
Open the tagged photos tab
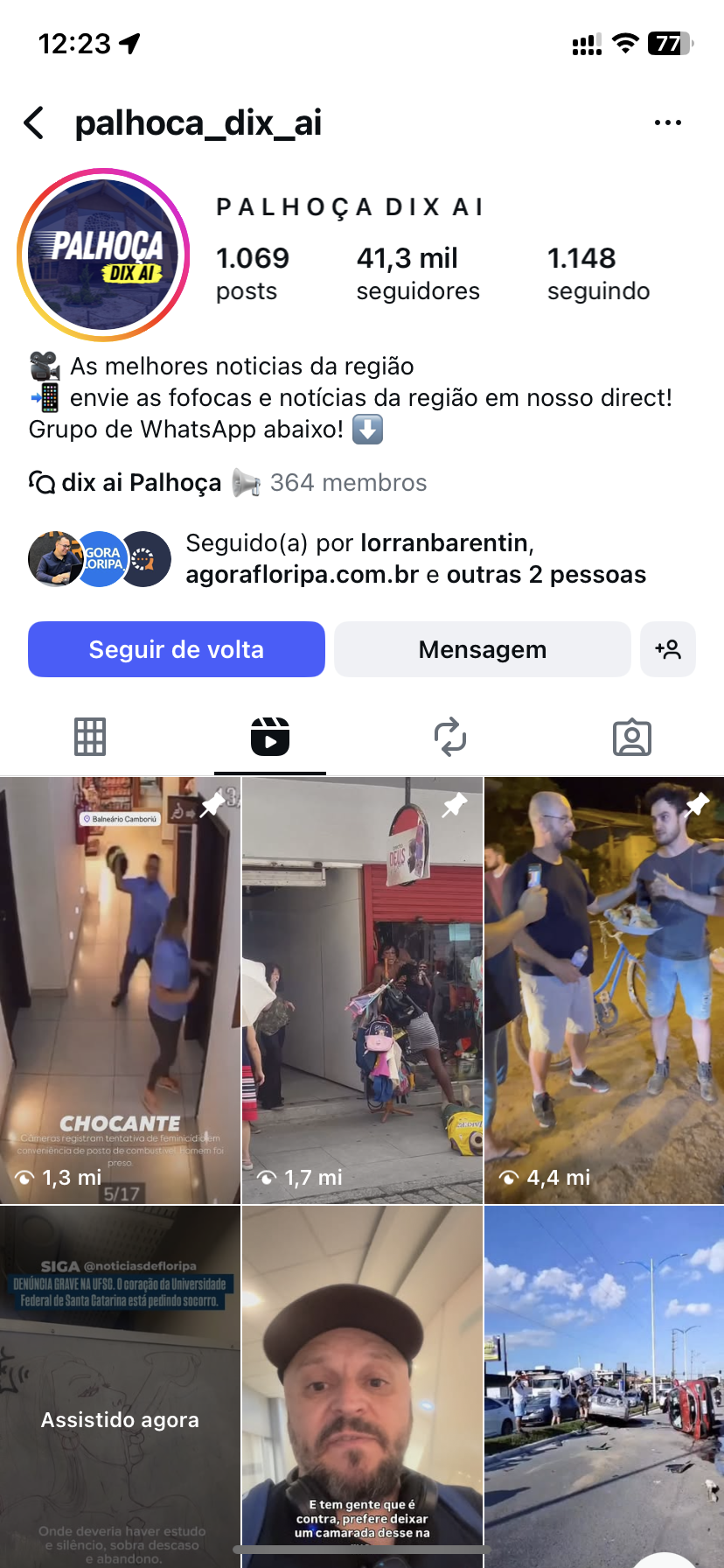coord(631,737)
